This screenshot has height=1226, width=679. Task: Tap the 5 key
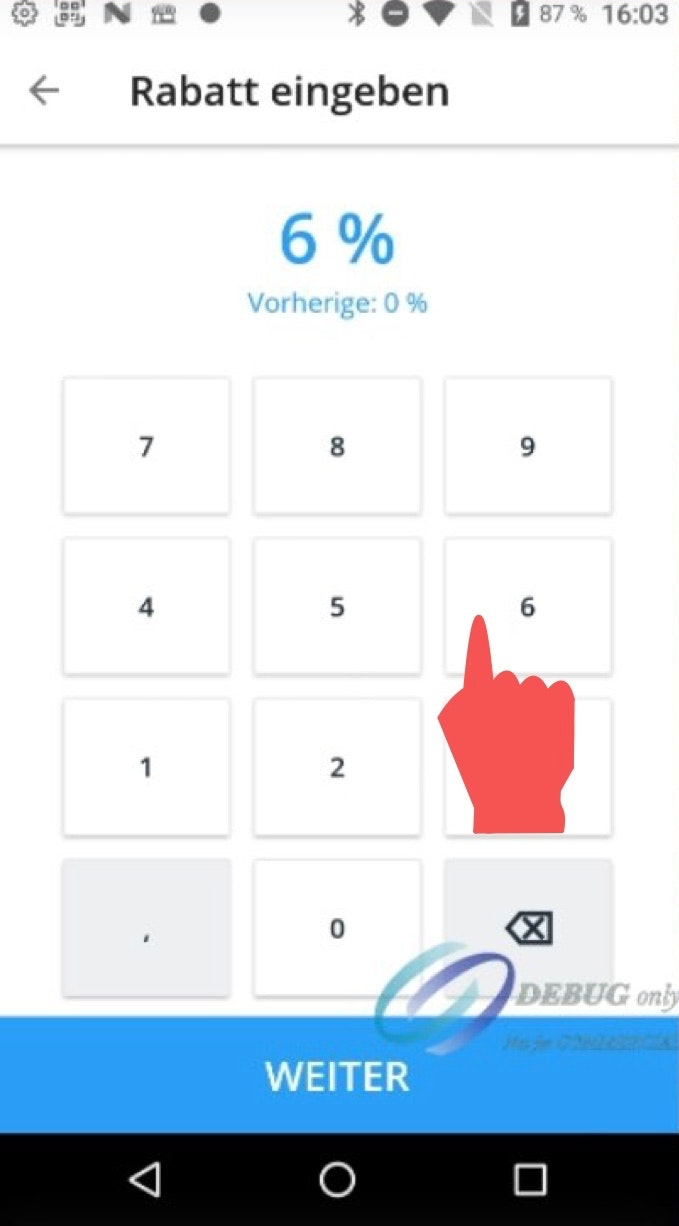point(337,607)
